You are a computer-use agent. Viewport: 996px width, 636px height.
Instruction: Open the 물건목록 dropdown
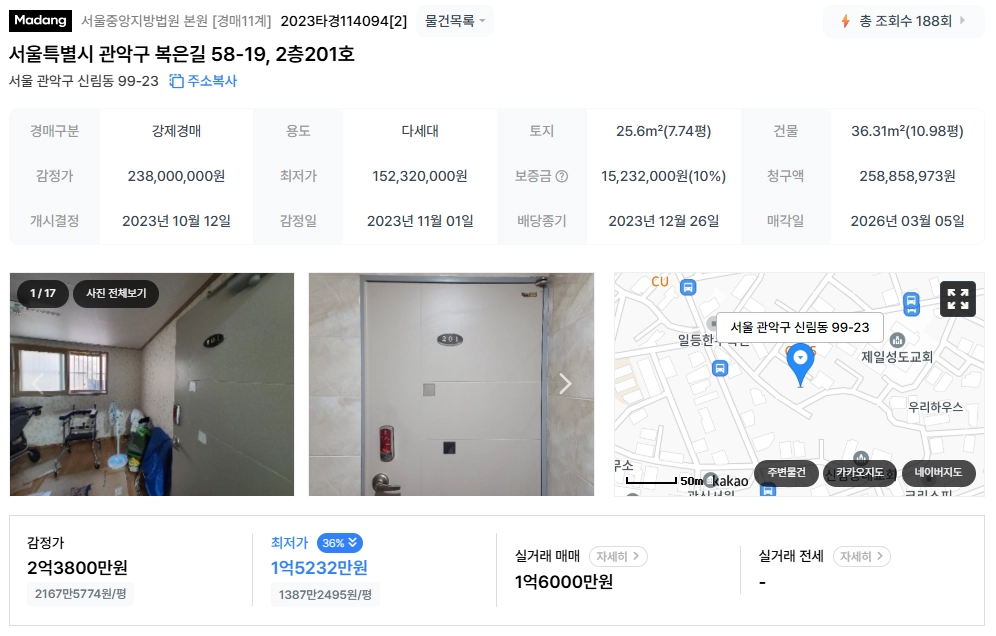click(455, 21)
